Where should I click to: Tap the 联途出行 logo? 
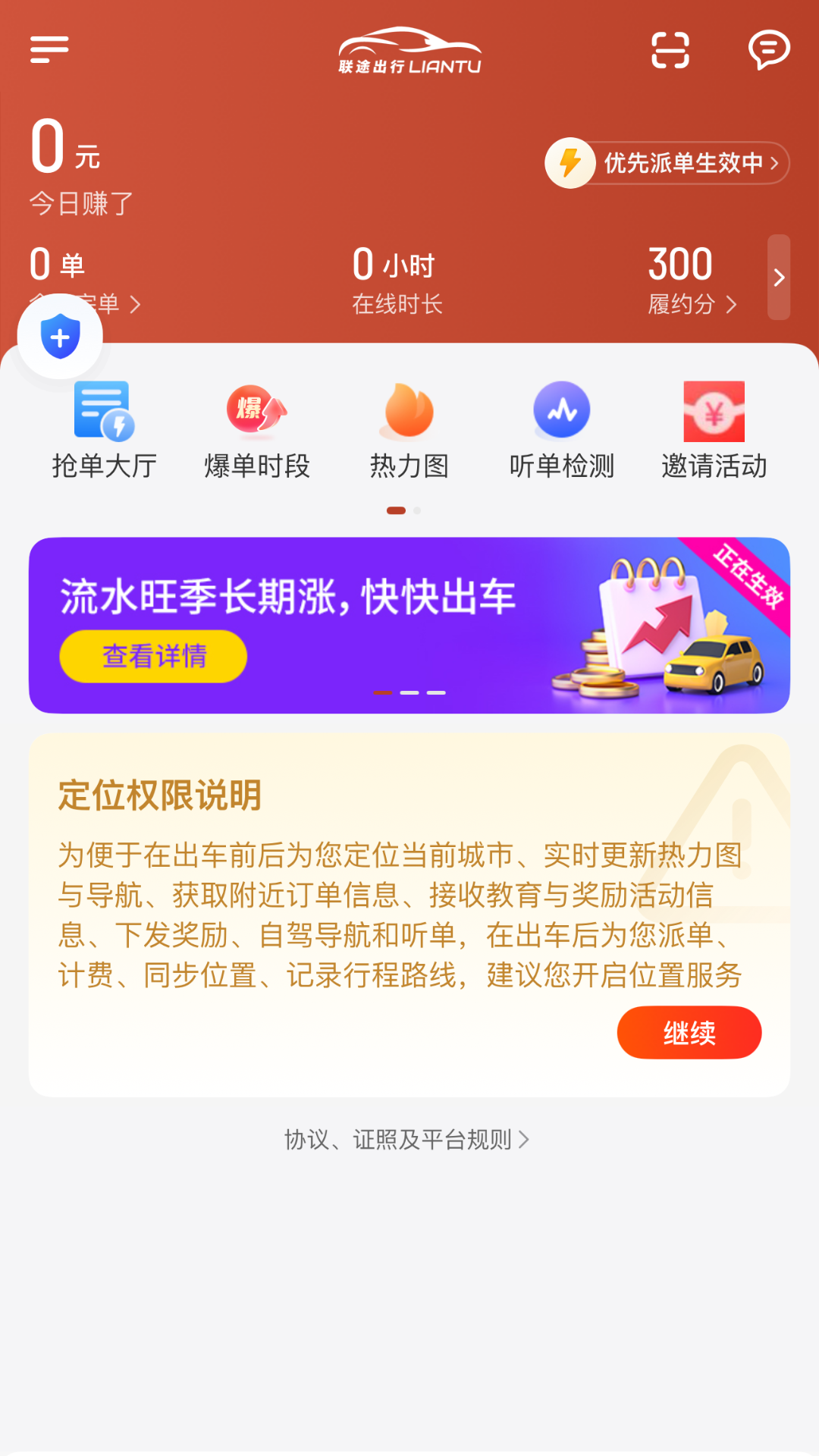(x=409, y=49)
